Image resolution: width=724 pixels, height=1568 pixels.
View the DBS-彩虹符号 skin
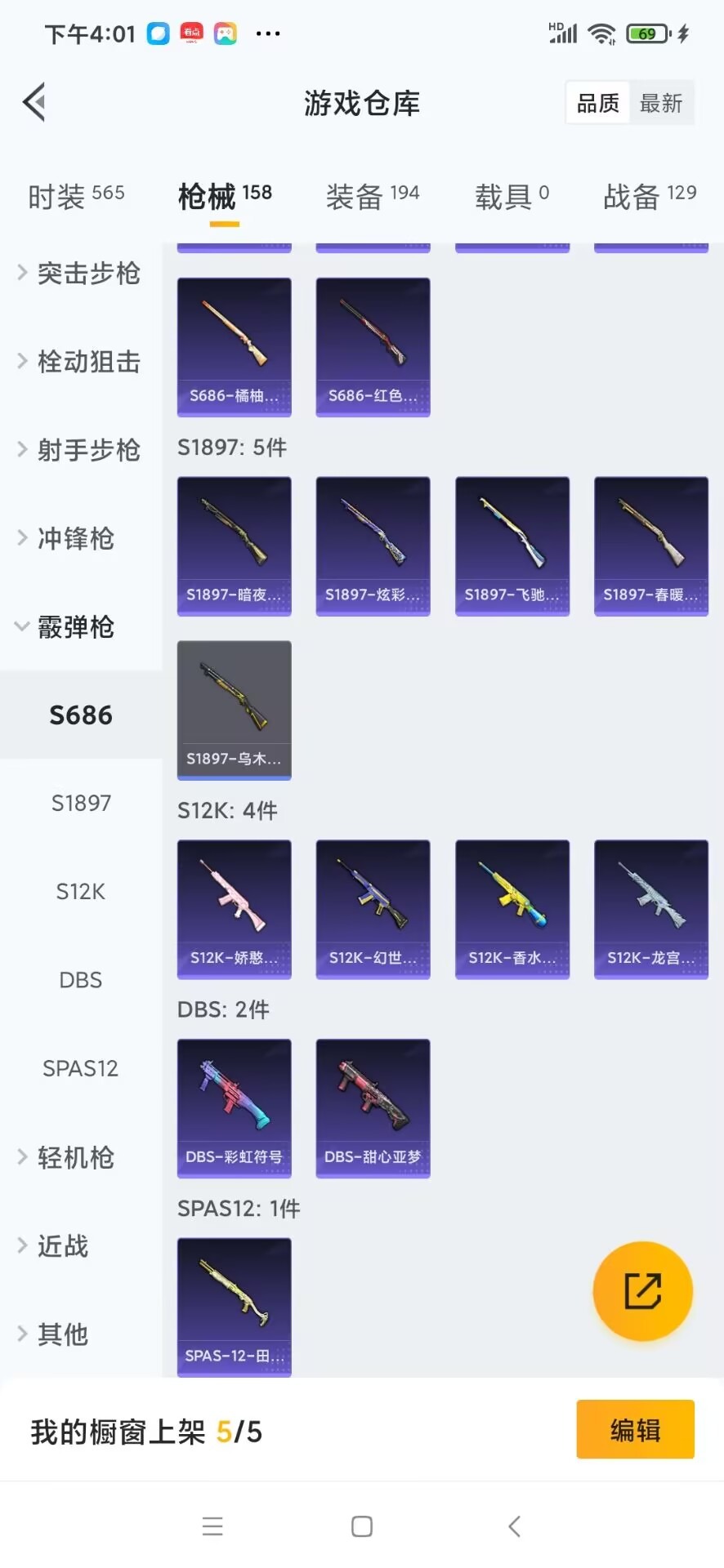(x=235, y=1107)
